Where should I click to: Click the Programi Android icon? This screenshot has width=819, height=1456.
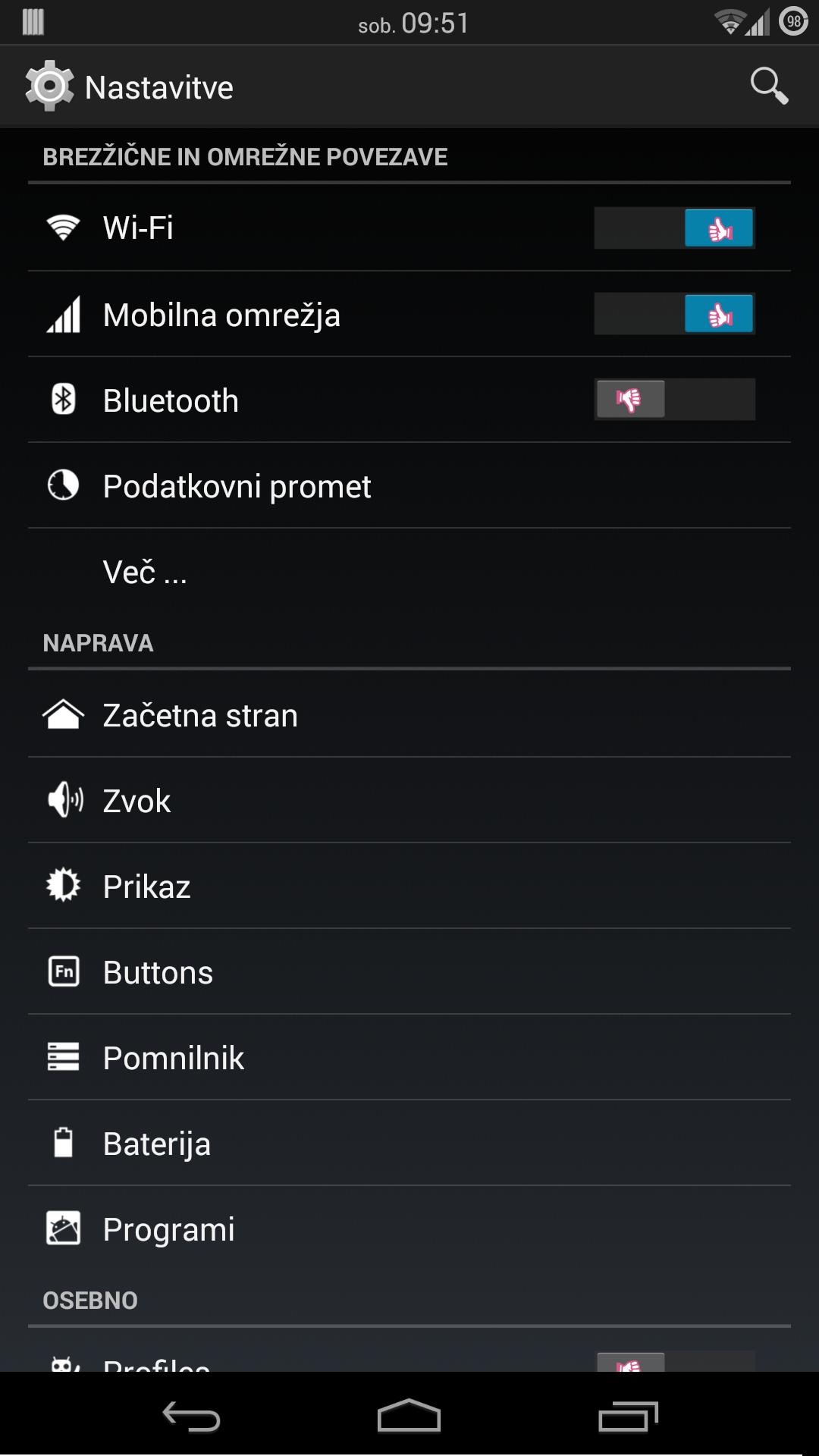pos(64,1228)
